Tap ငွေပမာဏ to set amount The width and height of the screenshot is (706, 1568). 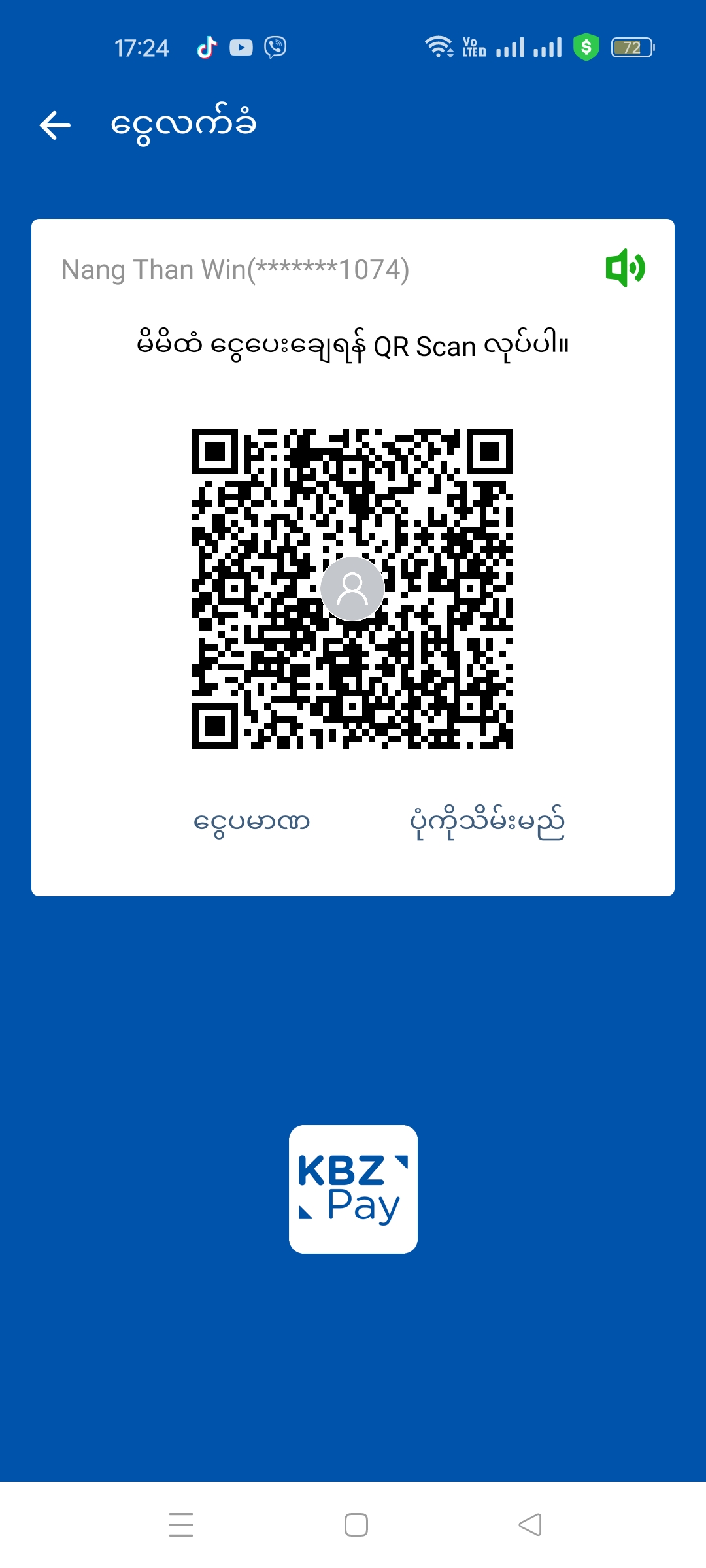(252, 822)
